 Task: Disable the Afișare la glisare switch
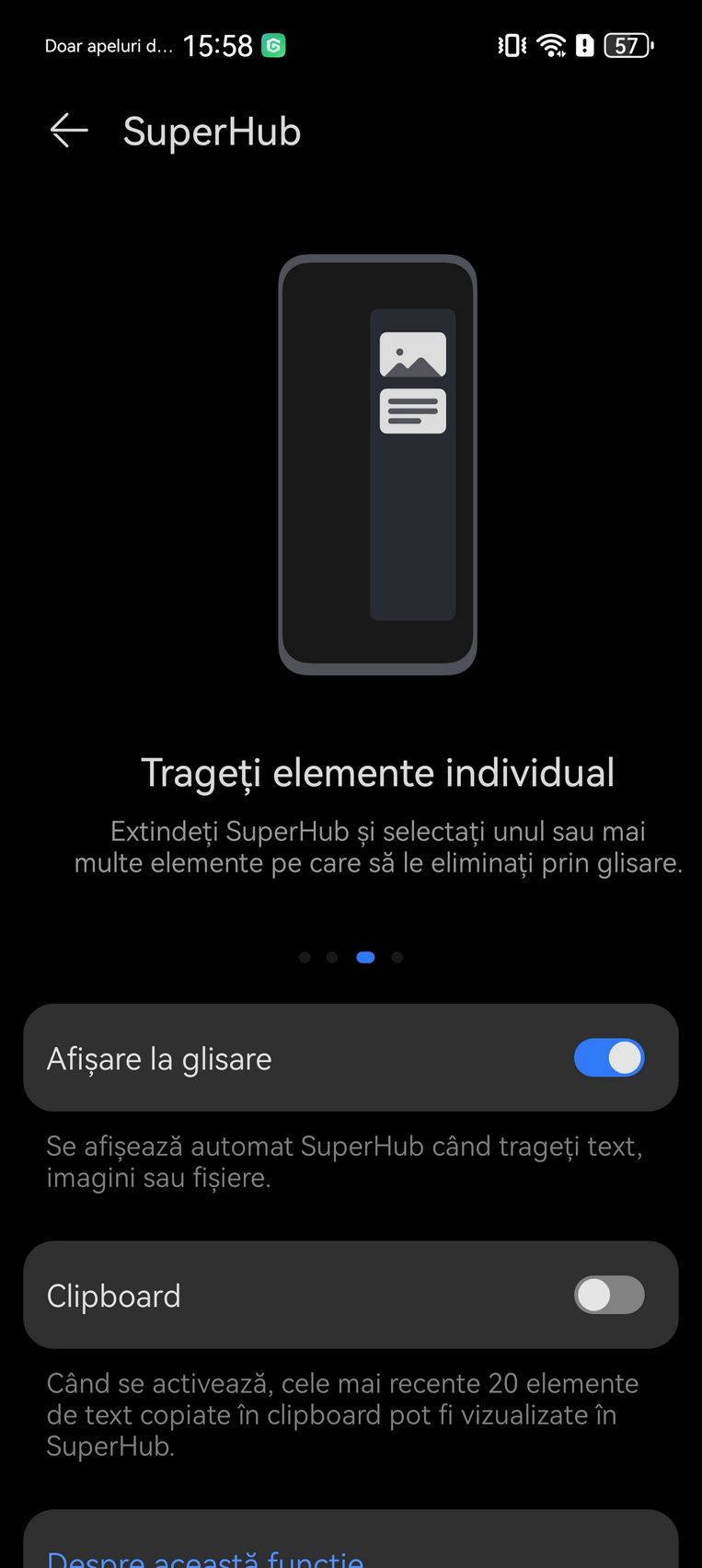coord(609,1057)
